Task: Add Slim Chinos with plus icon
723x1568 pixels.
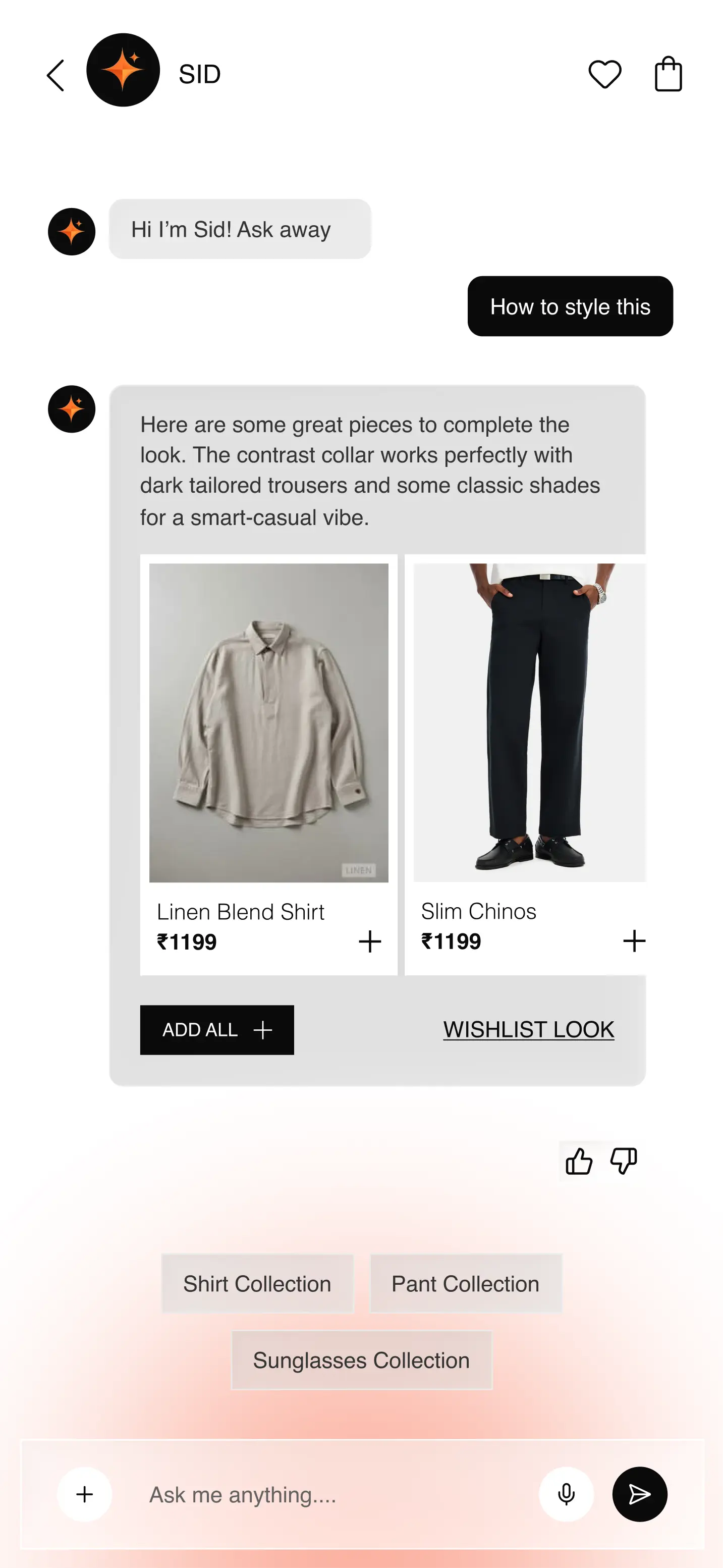Action: [634, 940]
